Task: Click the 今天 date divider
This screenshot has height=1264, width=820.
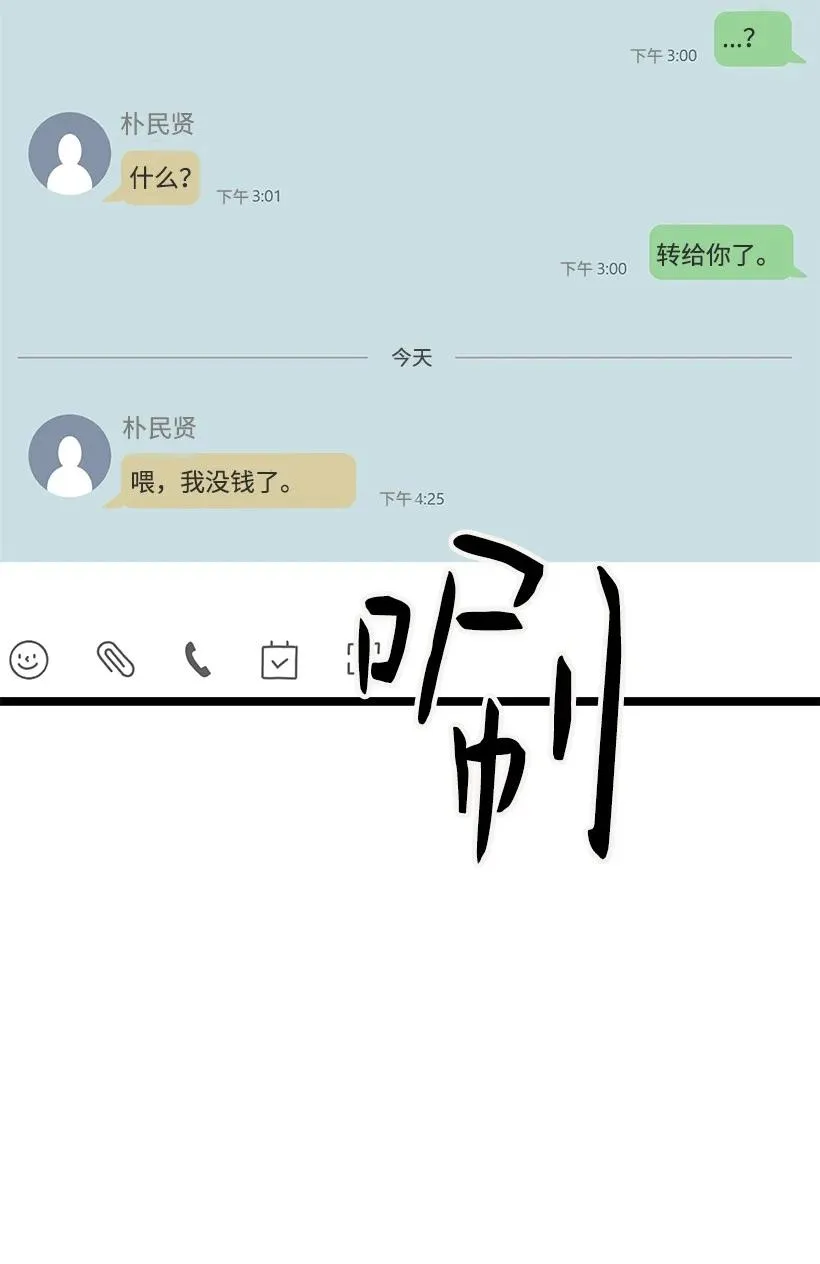Action: 409,357
